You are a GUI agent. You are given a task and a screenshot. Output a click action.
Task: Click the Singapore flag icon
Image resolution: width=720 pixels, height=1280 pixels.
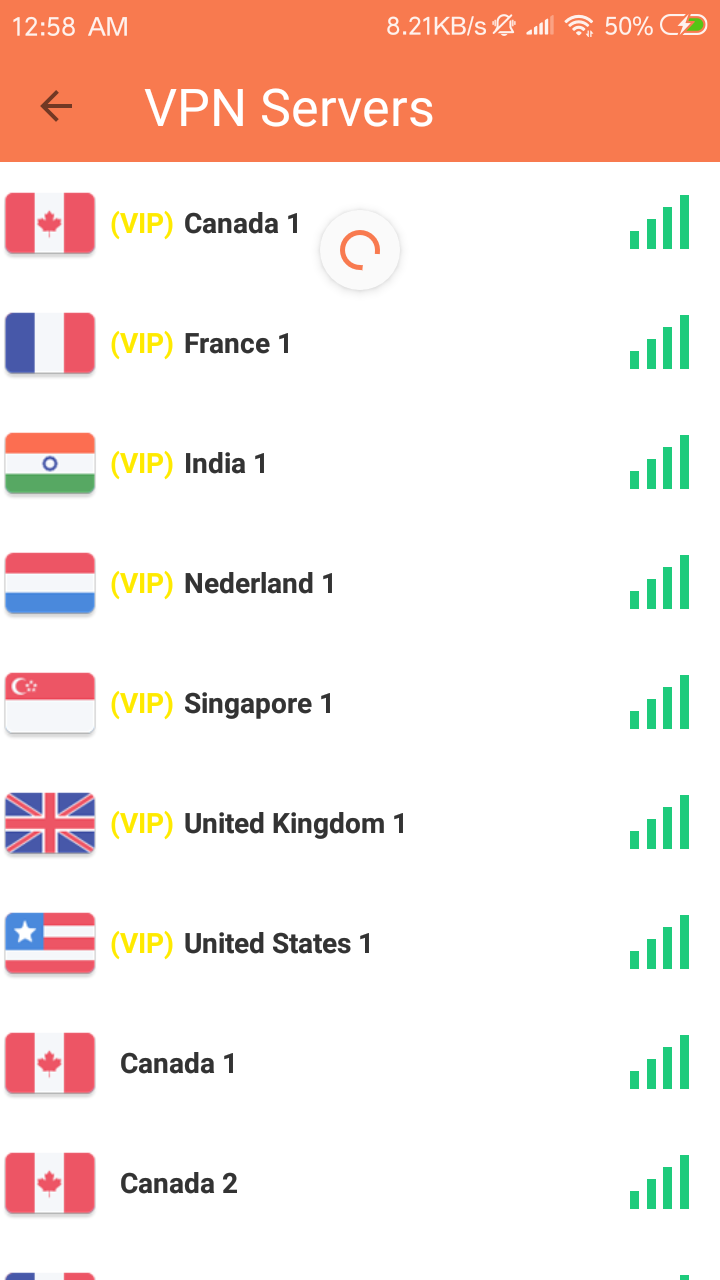[x=50, y=703]
